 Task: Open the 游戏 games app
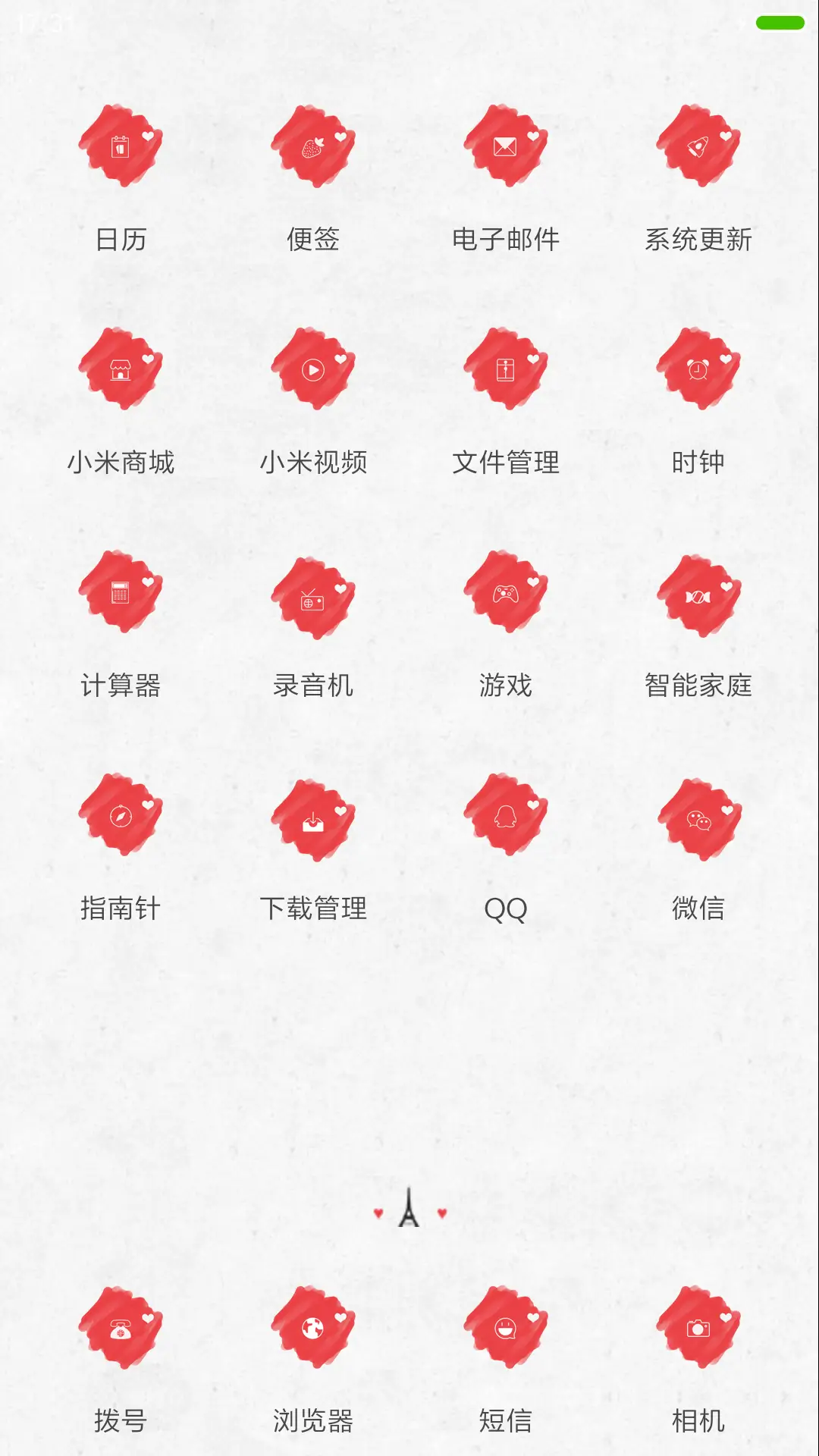[x=506, y=592]
